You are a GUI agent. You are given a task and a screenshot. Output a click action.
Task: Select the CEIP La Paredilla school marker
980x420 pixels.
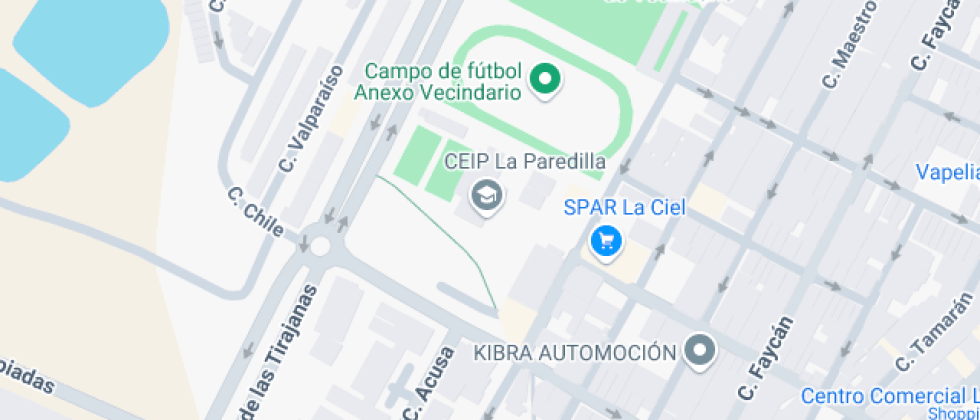[x=487, y=197]
